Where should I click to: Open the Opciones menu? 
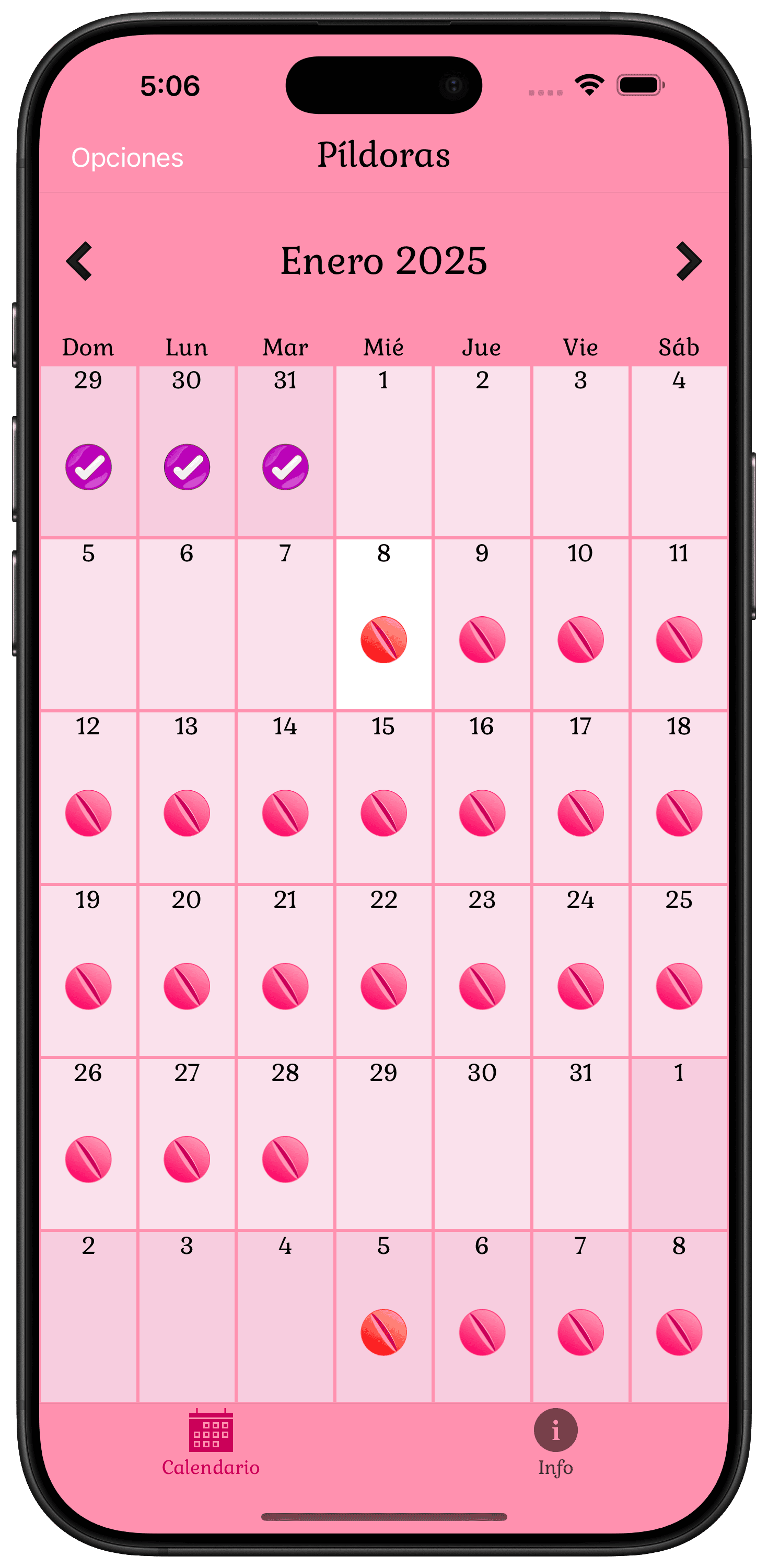coord(127,158)
